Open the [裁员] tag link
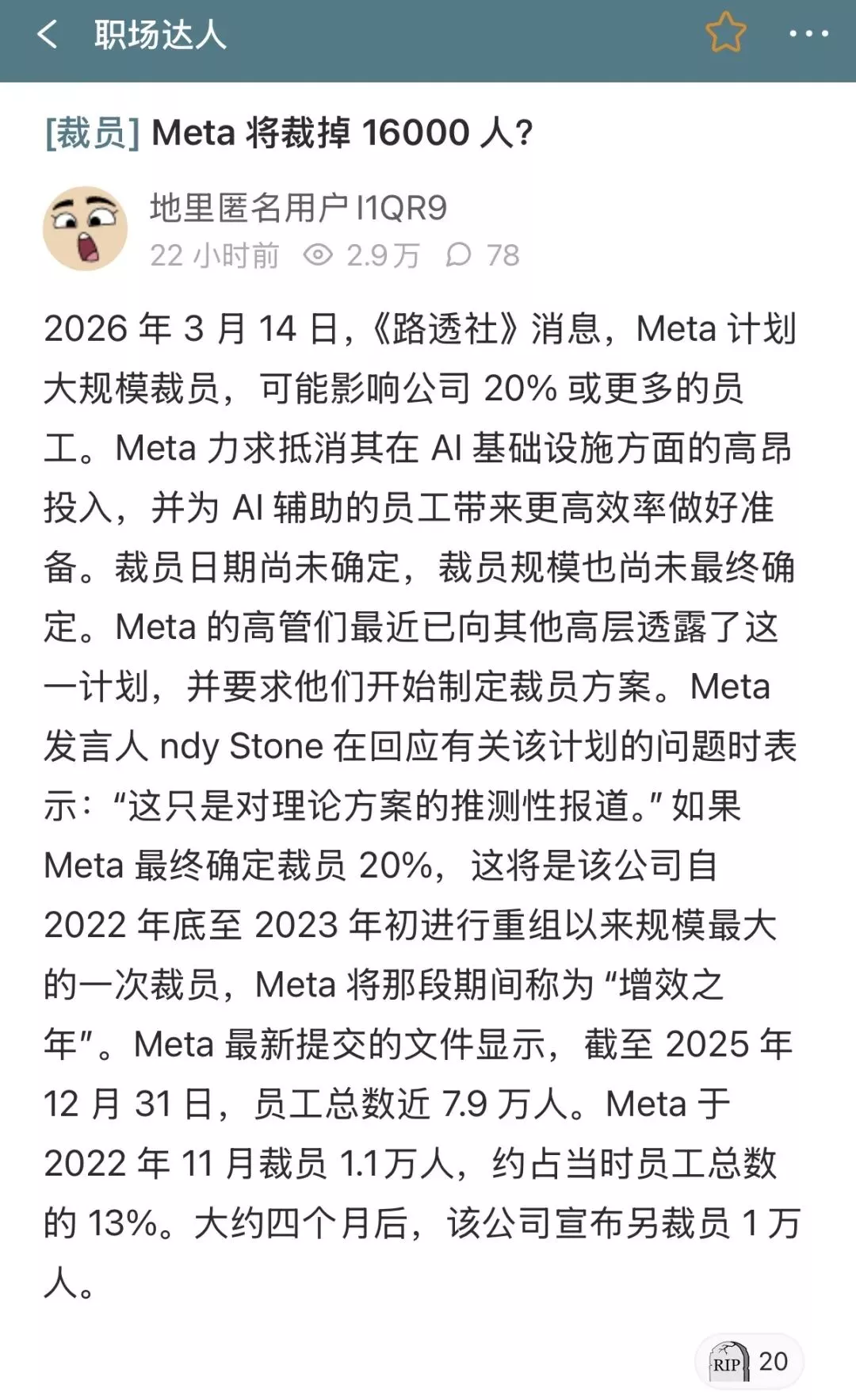The width and height of the screenshot is (856, 1400). tap(93, 132)
